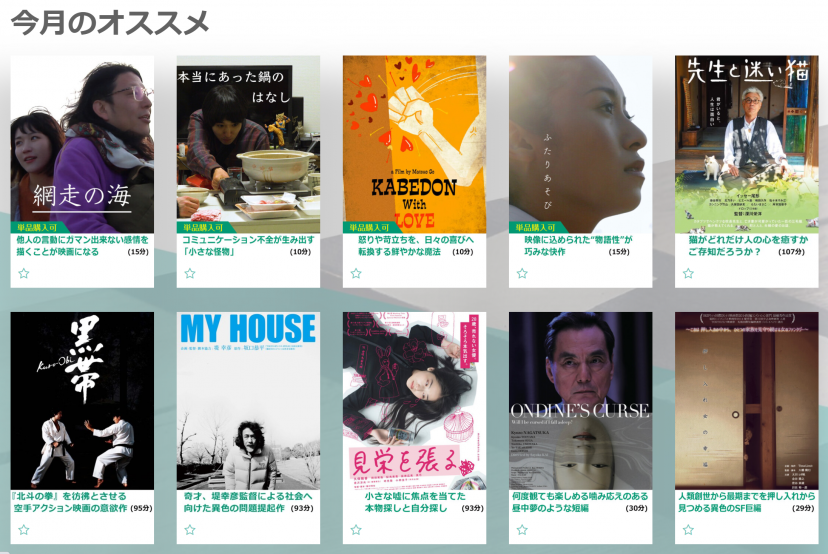The image size is (828, 554).
Task: Favorite 先生と迷い猫 using its star
Action: [688, 273]
